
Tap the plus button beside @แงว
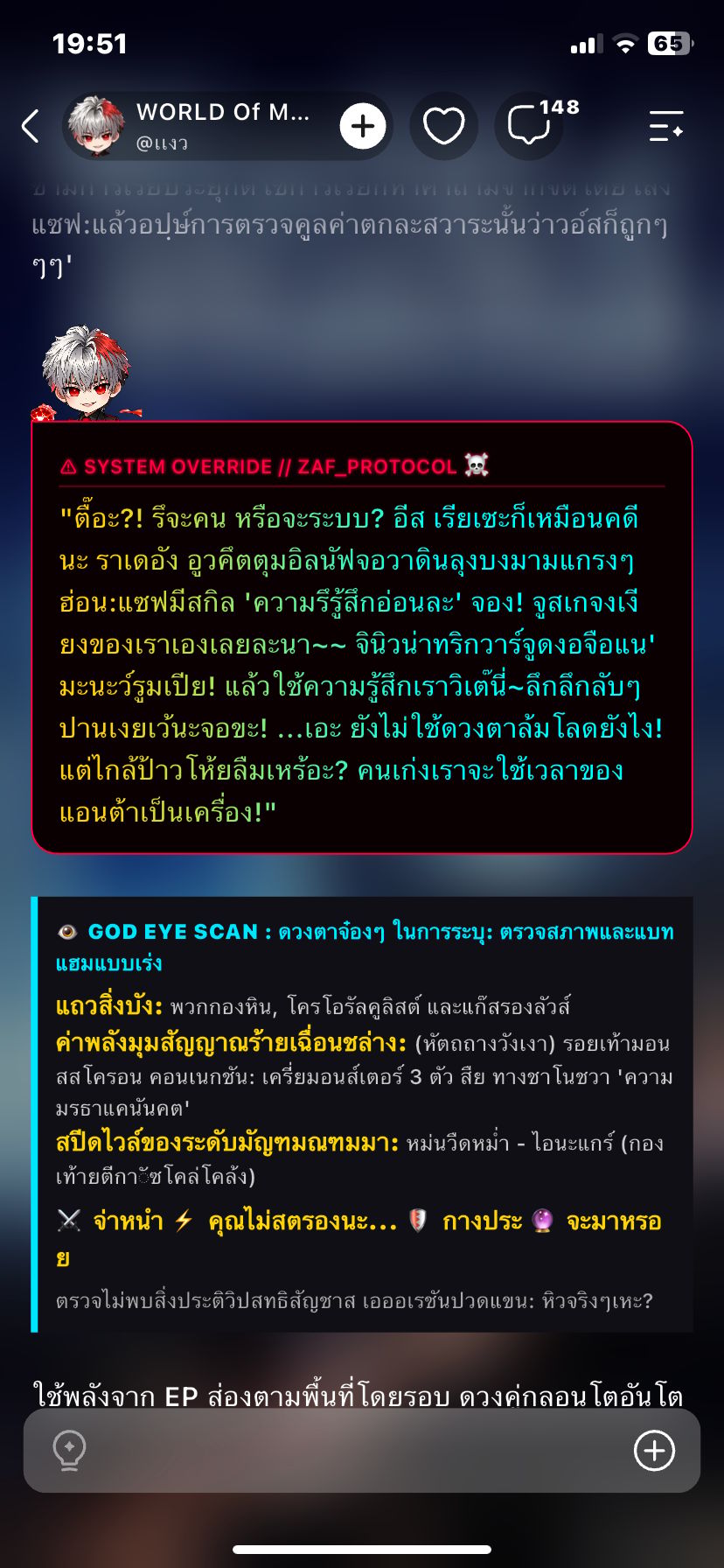pyautogui.click(x=363, y=126)
